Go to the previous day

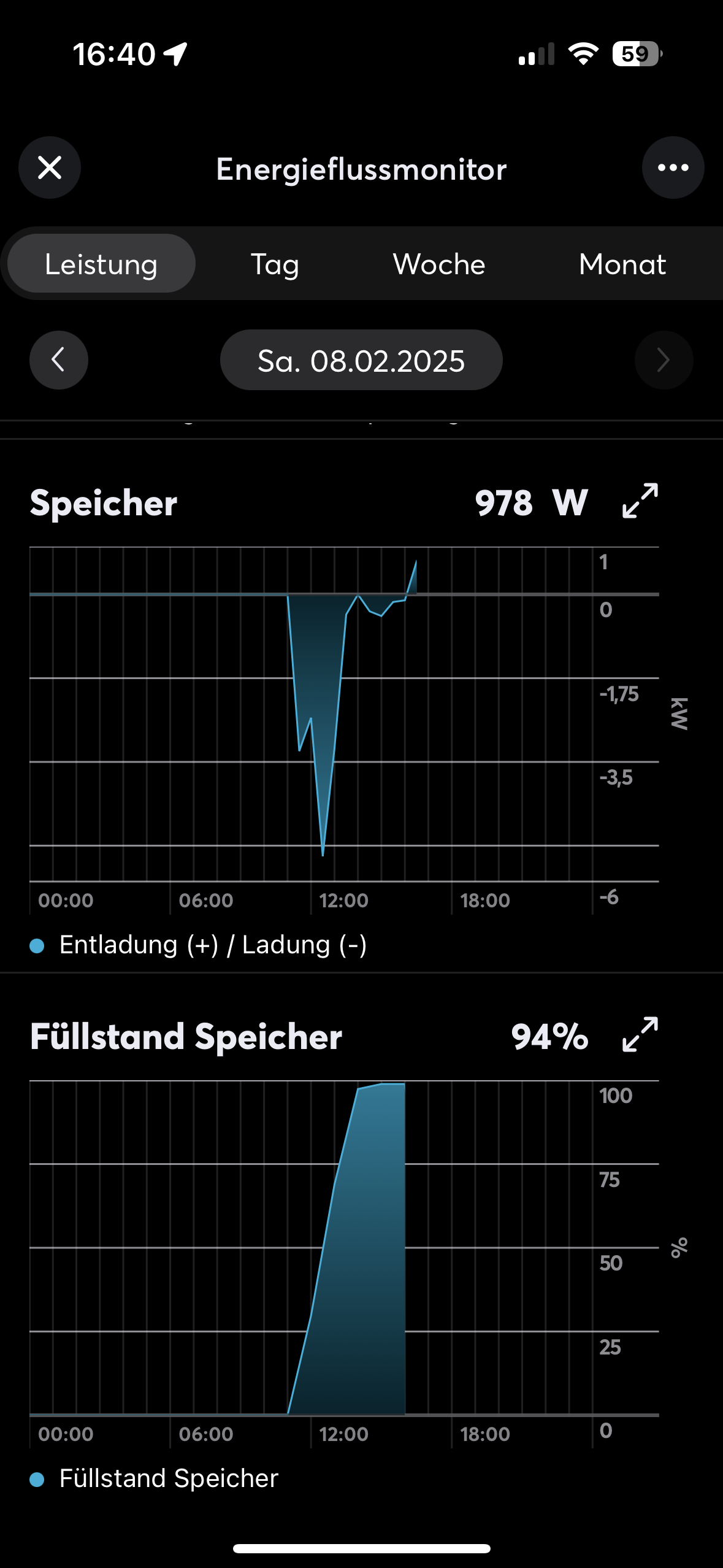click(x=59, y=360)
